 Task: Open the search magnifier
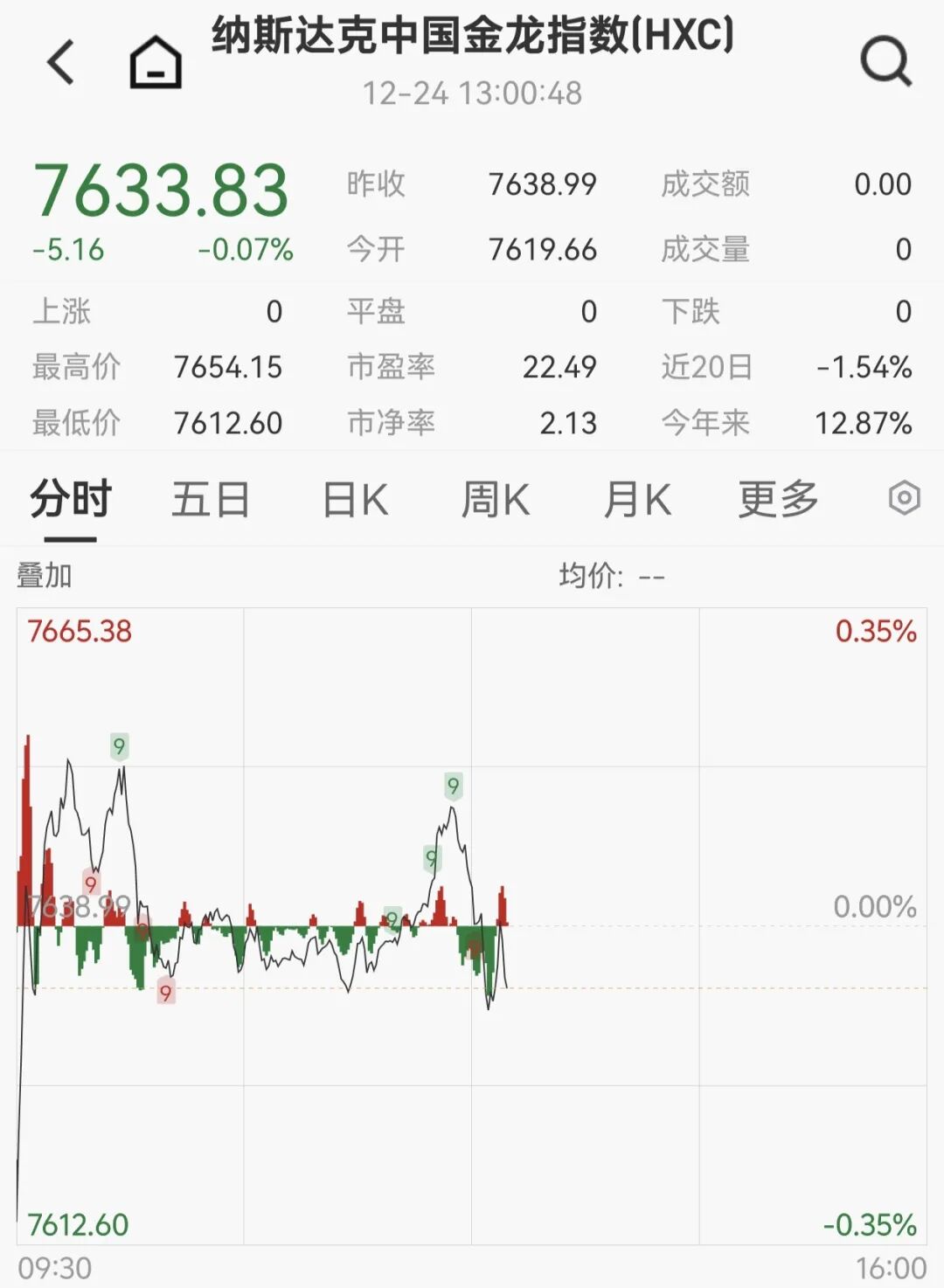click(x=885, y=61)
